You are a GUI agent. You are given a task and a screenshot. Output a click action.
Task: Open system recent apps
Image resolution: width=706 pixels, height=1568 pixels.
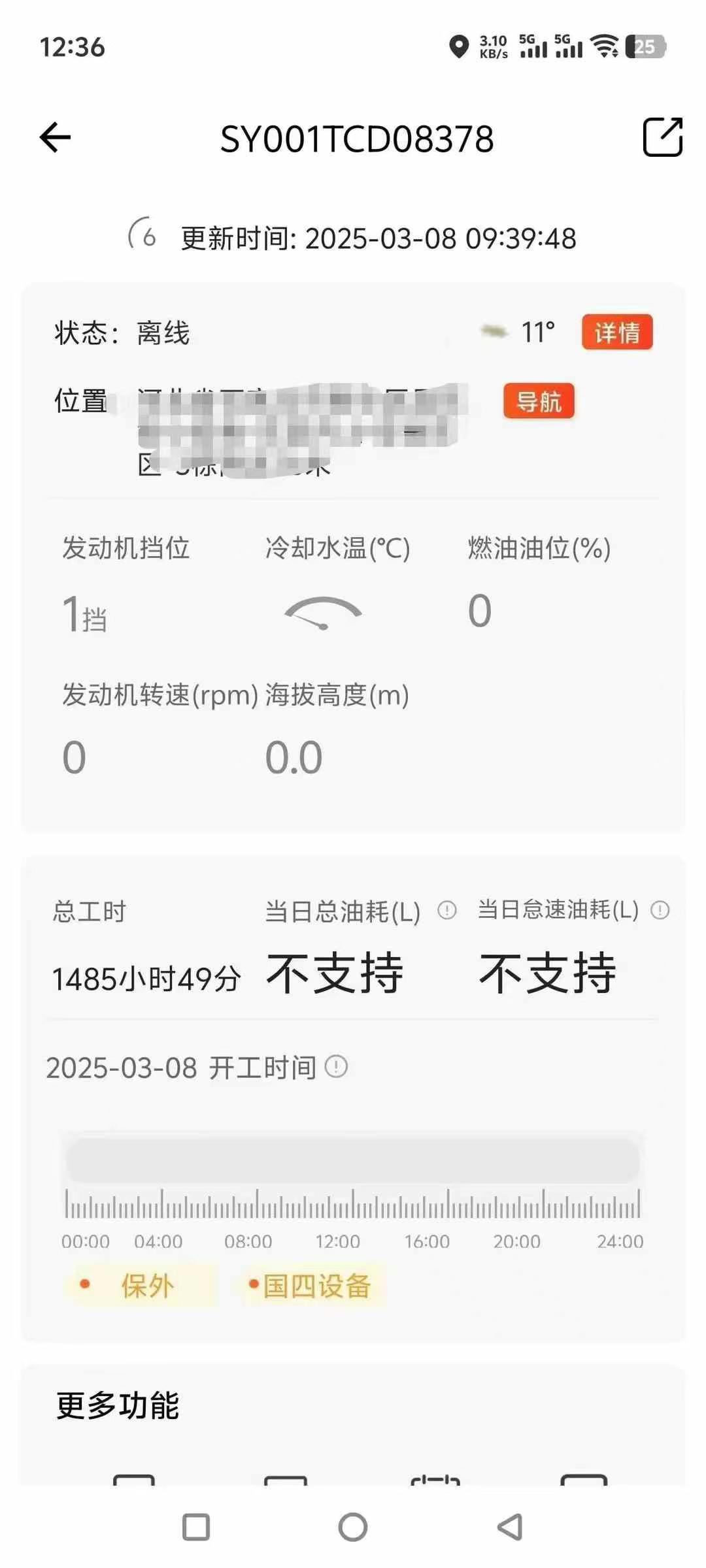point(196,1527)
